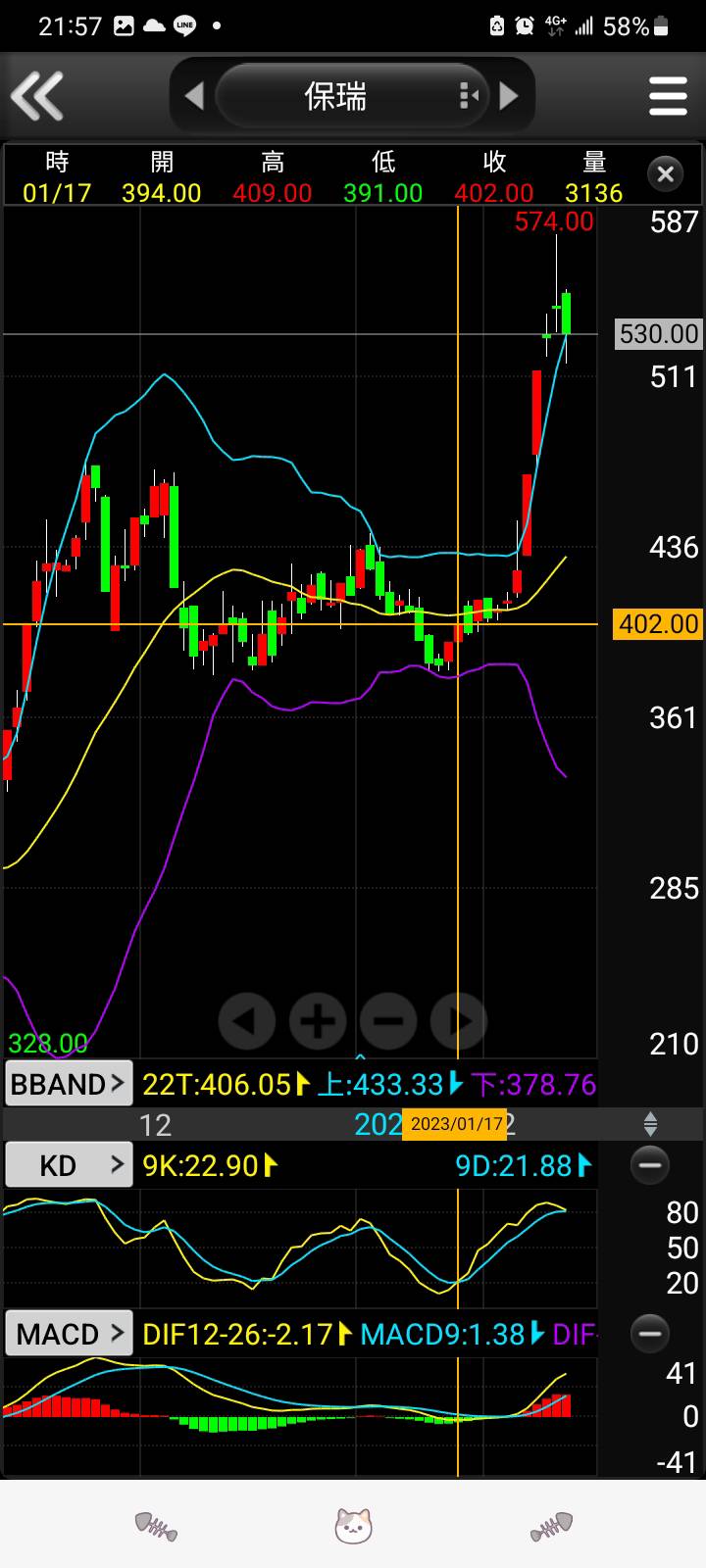
Task: Move chart cursor left
Action: 246,1021
